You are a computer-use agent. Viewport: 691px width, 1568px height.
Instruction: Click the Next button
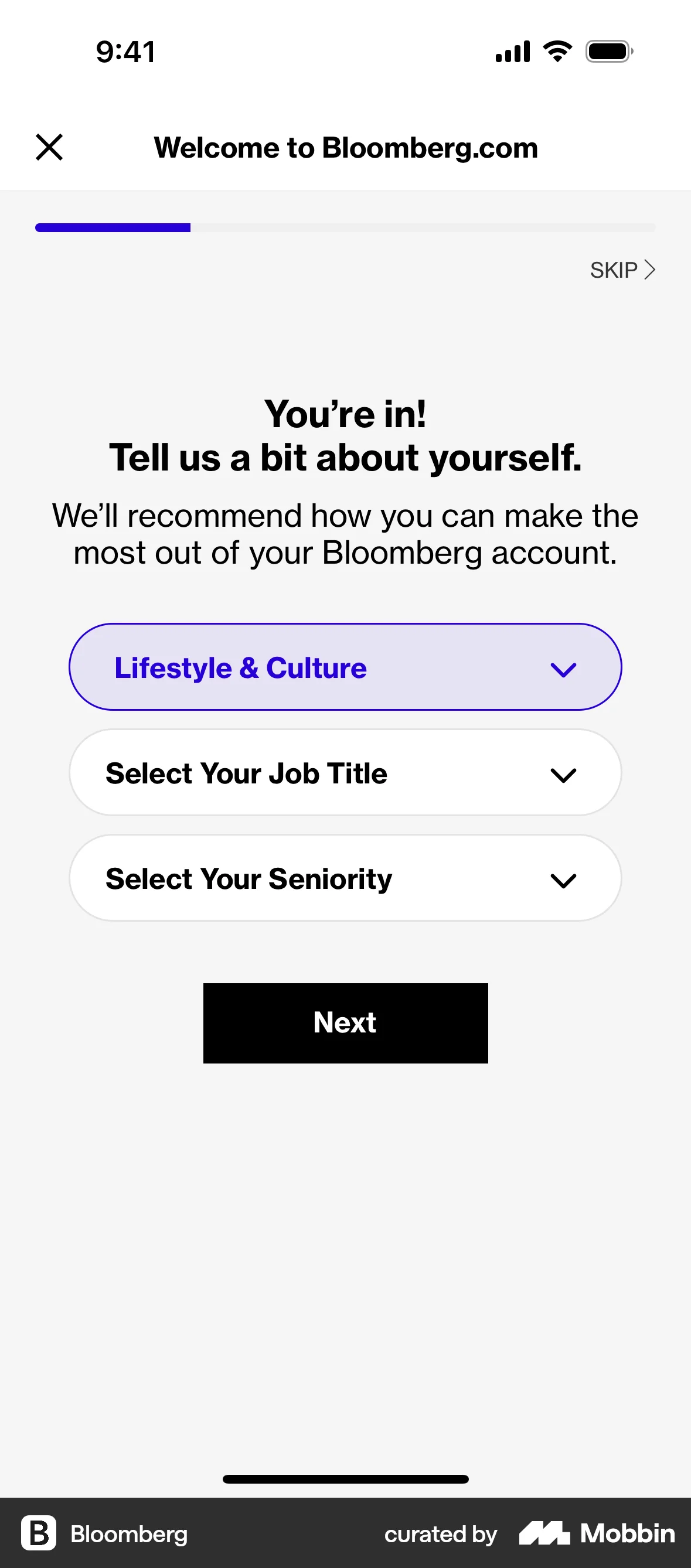point(345,1022)
